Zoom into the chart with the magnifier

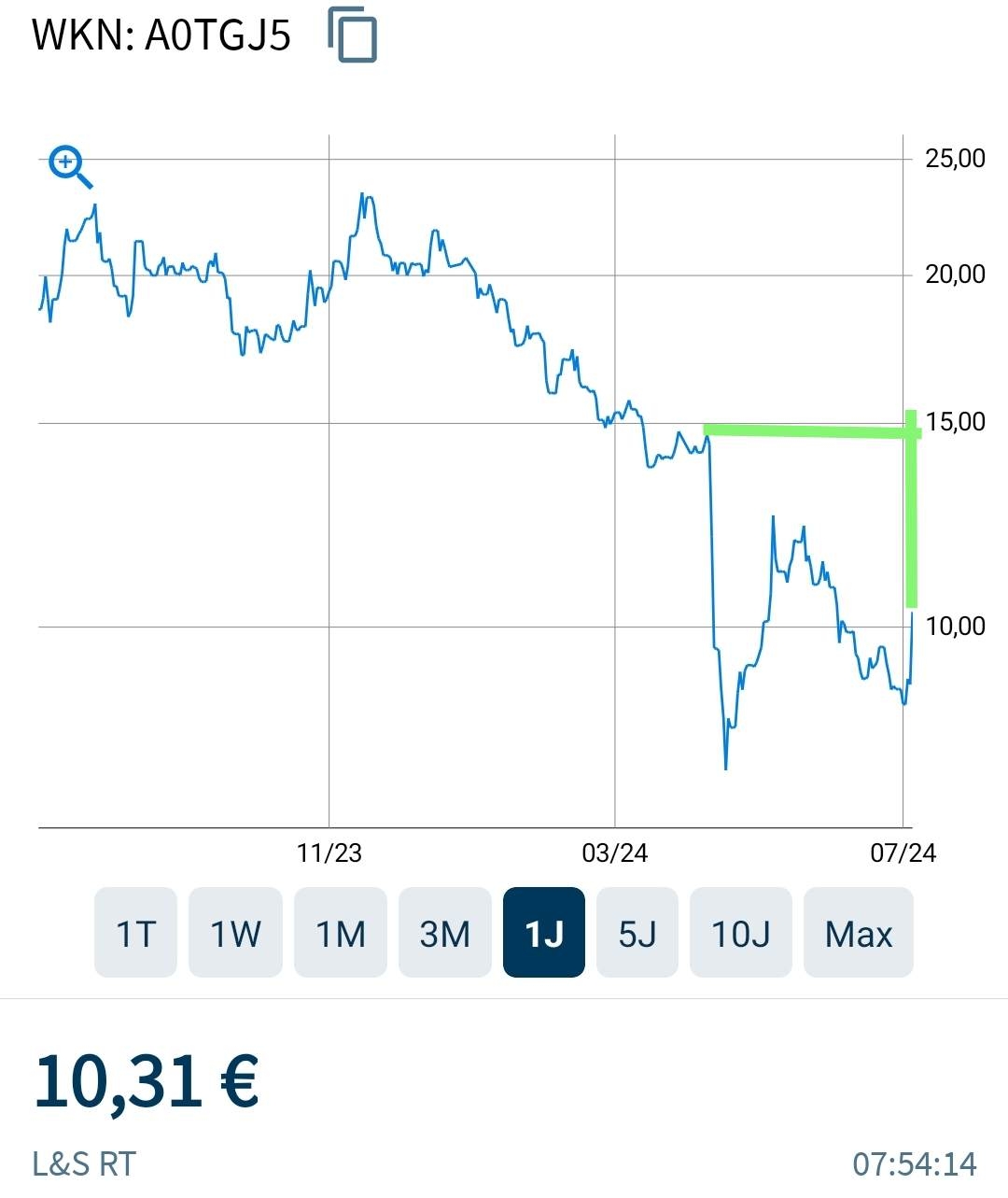point(70,167)
